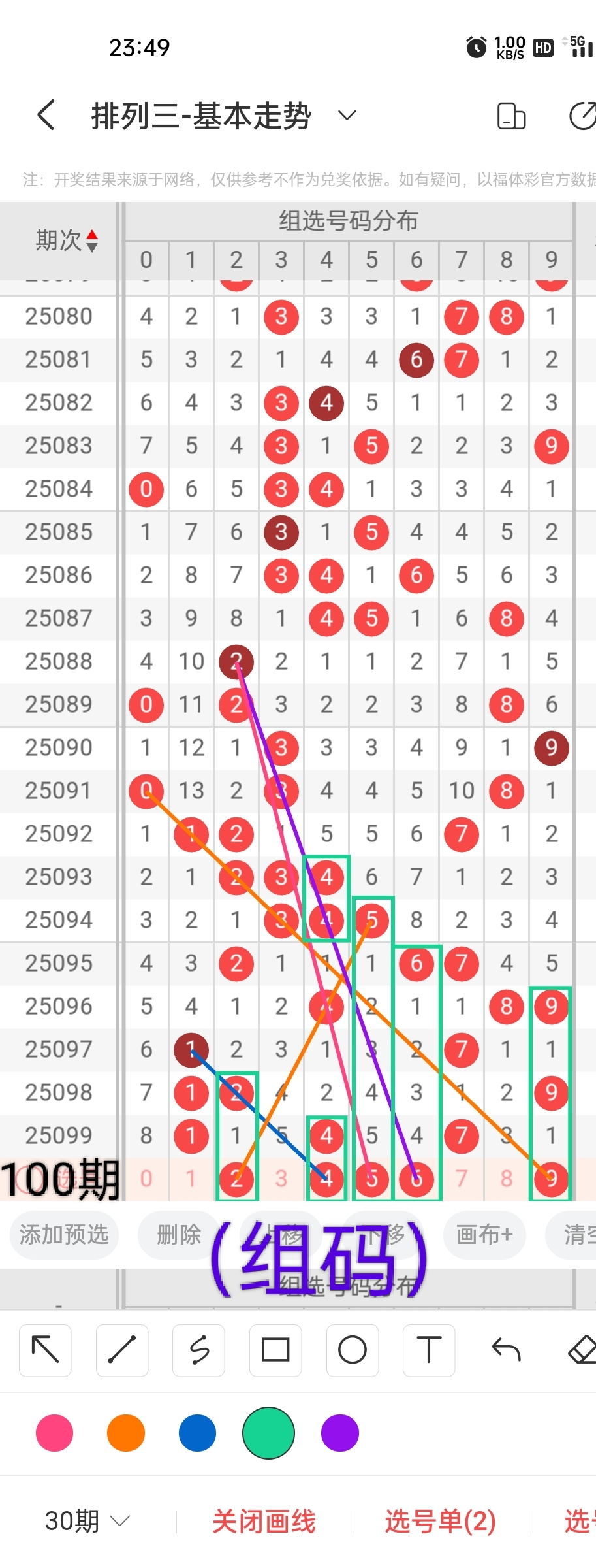Image resolution: width=596 pixels, height=1568 pixels.
Task: Select the rectangle drawing tool
Action: tap(275, 1350)
